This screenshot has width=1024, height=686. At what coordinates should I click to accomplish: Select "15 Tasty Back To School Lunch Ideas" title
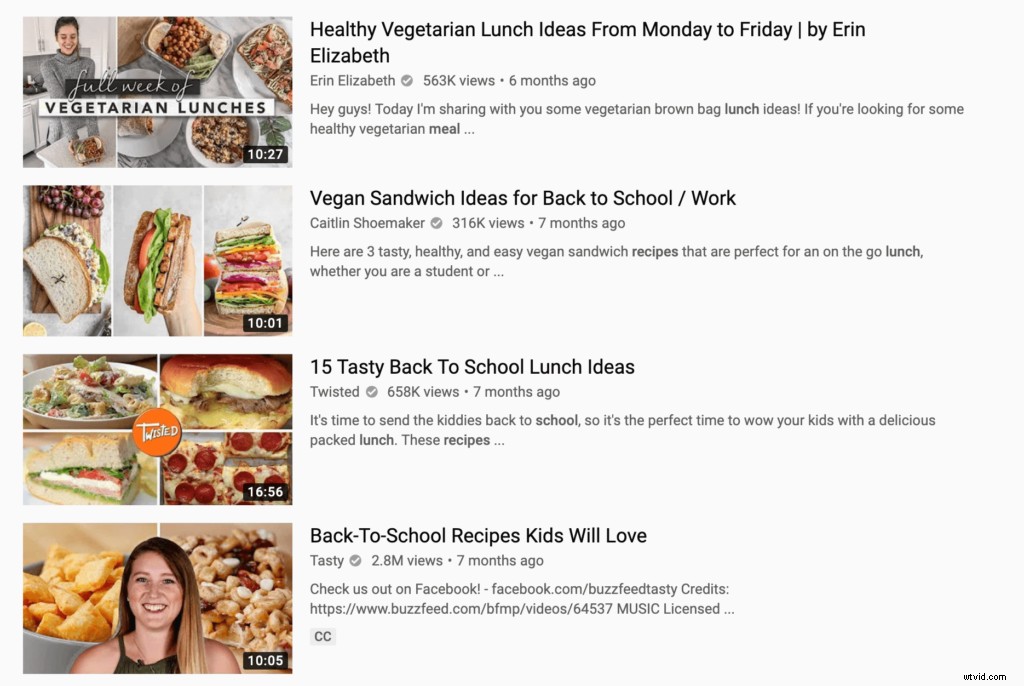pos(472,367)
